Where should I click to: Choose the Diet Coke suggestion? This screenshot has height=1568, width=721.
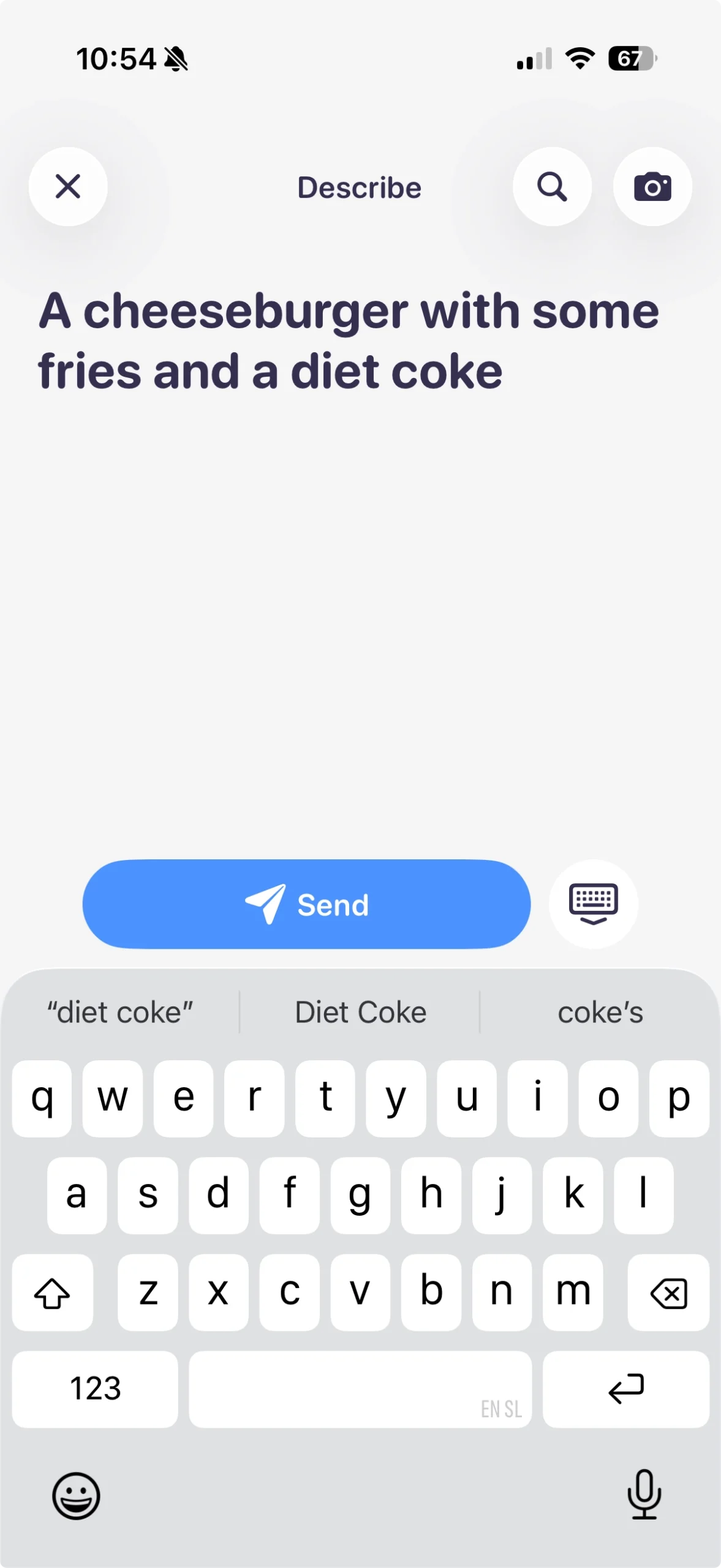pyautogui.click(x=360, y=1011)
